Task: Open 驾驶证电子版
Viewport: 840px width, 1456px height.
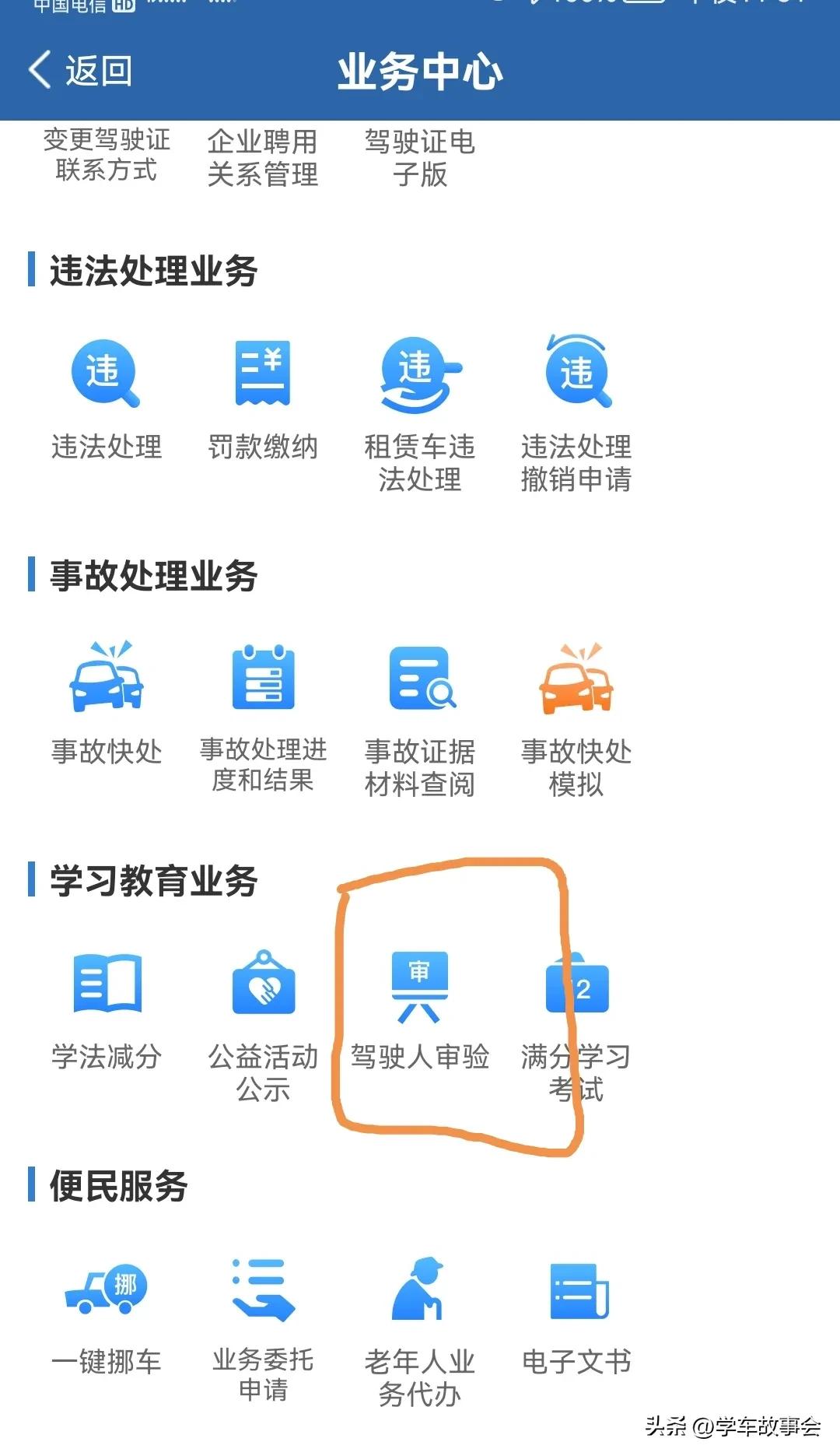Action: (x=420, y=157)
